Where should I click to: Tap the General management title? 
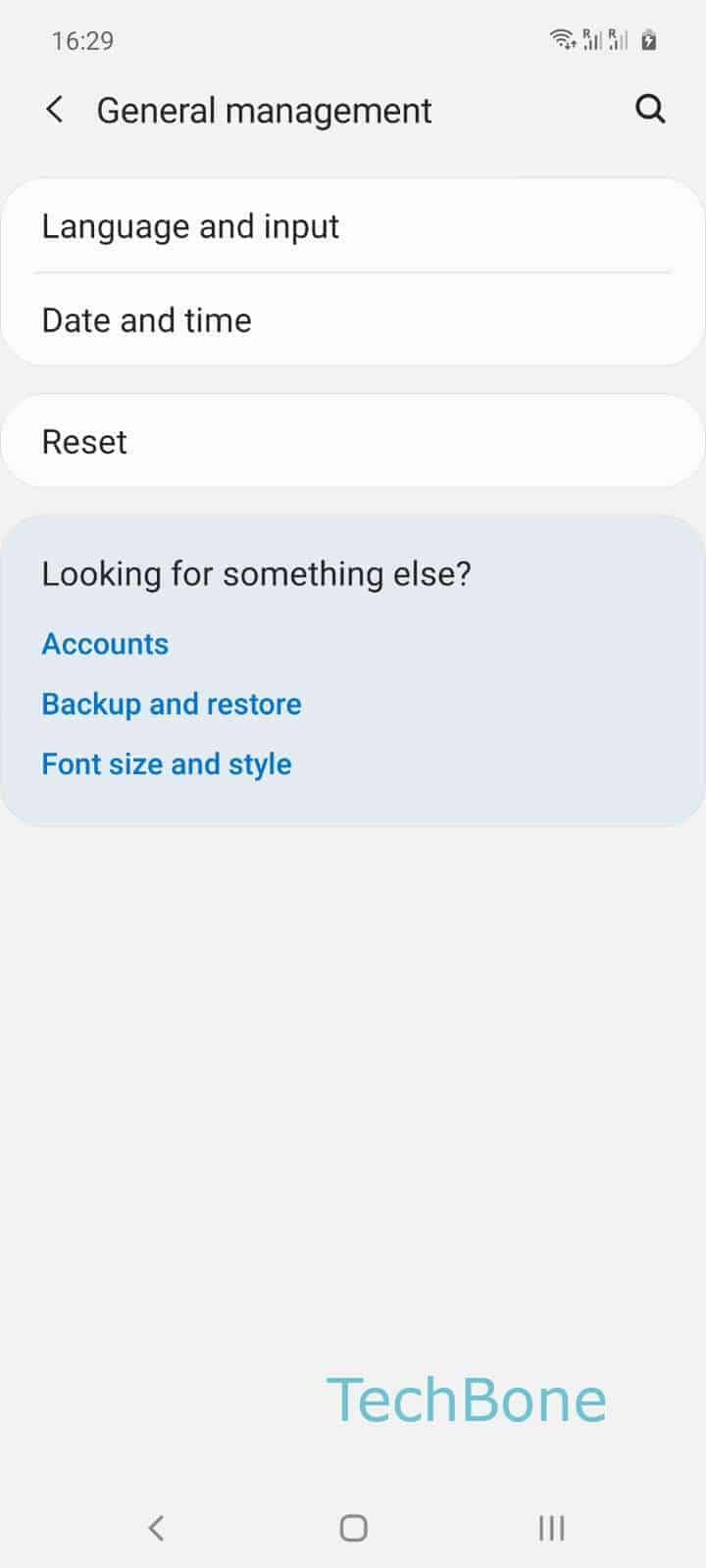(263, 110)
